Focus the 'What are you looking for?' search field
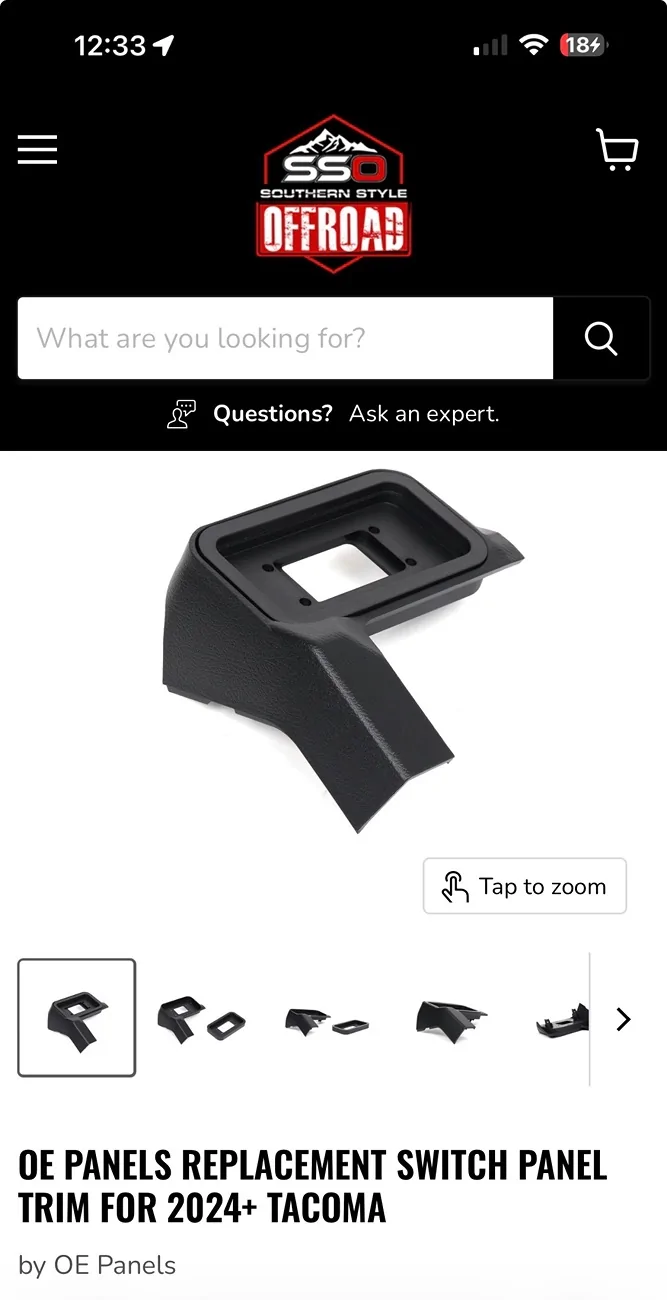The image size is (667, 1300). coord(285,338)
